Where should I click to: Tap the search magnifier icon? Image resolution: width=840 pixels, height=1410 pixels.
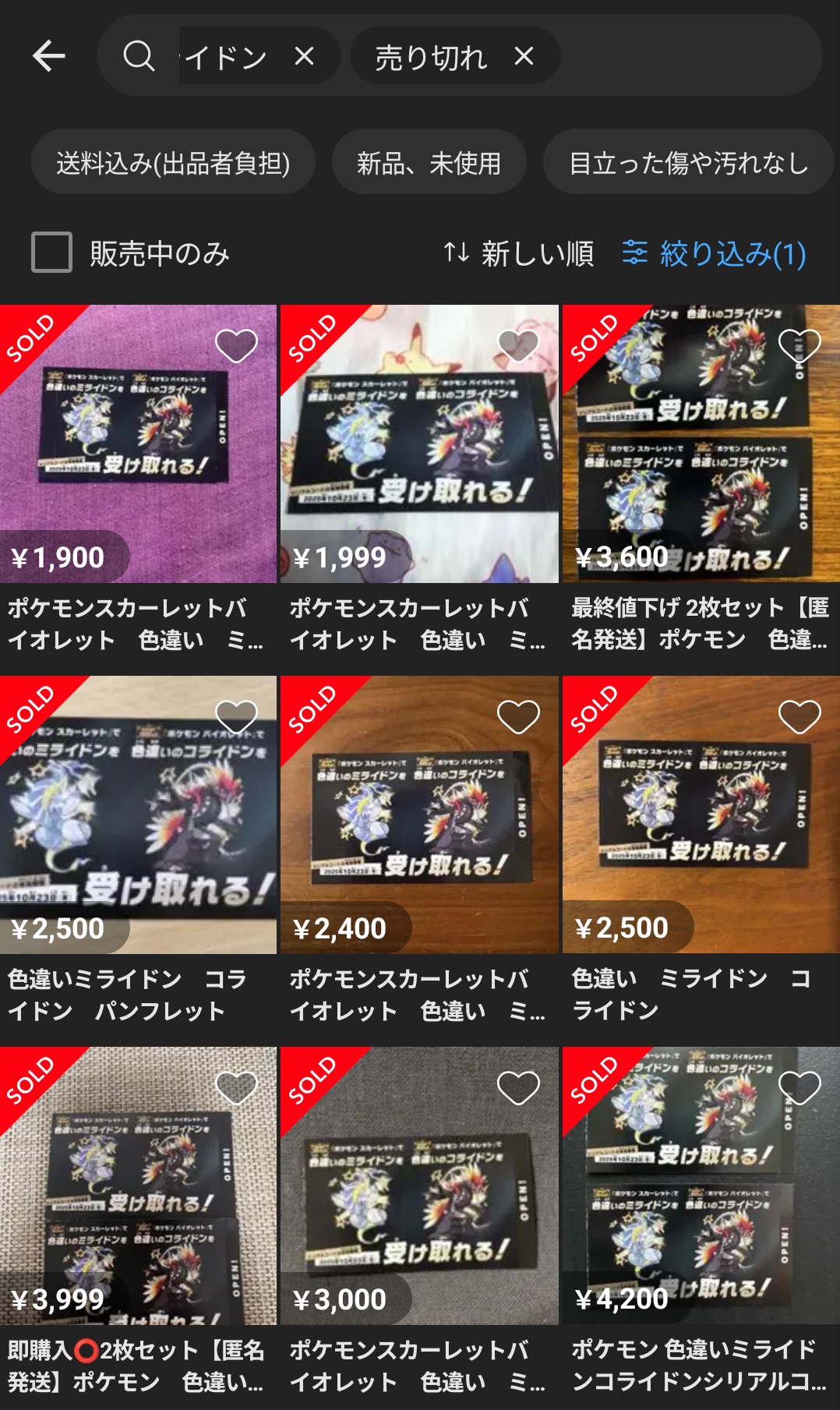pyautogui.click(x=139, y=56)
